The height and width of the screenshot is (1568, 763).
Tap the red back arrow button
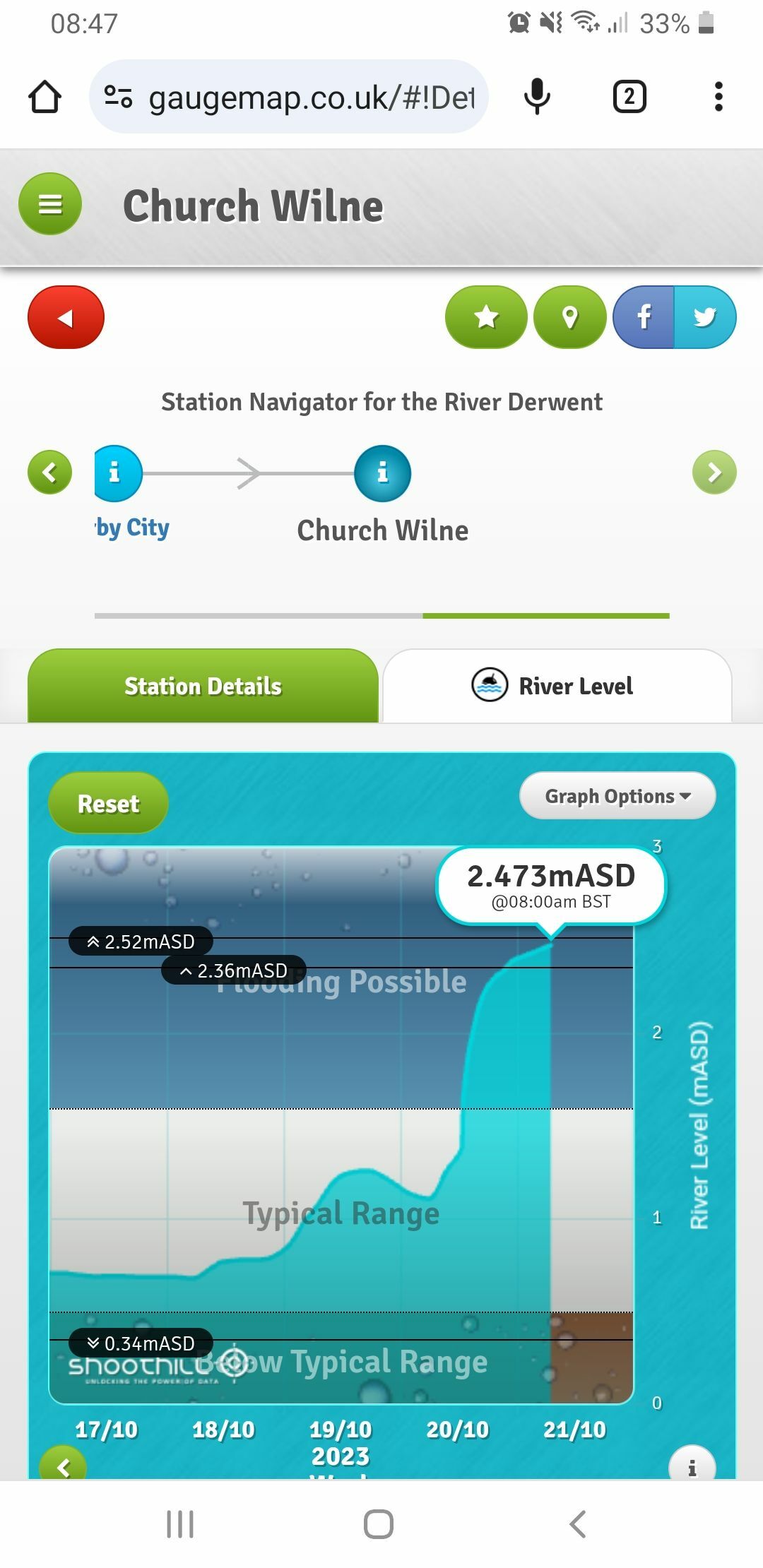(x=66, y=317)
